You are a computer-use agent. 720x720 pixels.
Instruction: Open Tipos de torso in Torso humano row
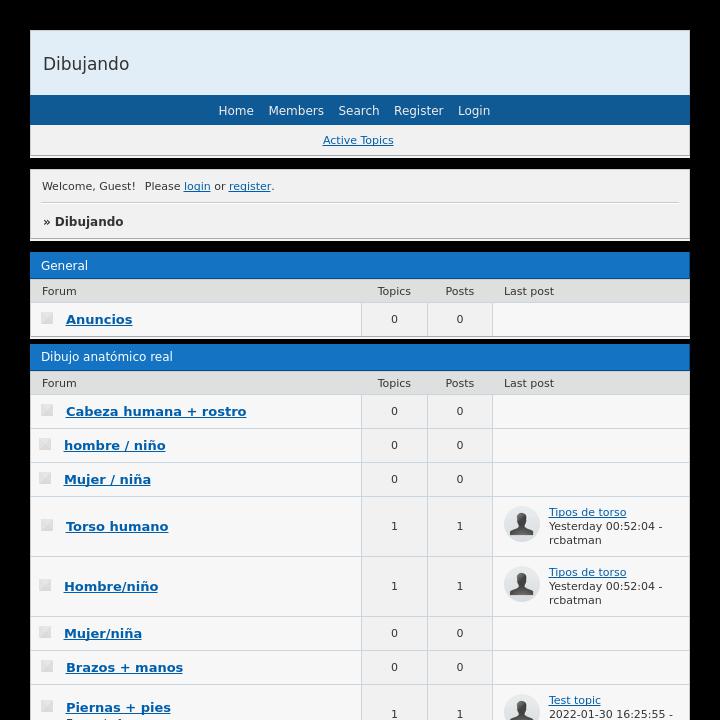[x=587, y=512]
